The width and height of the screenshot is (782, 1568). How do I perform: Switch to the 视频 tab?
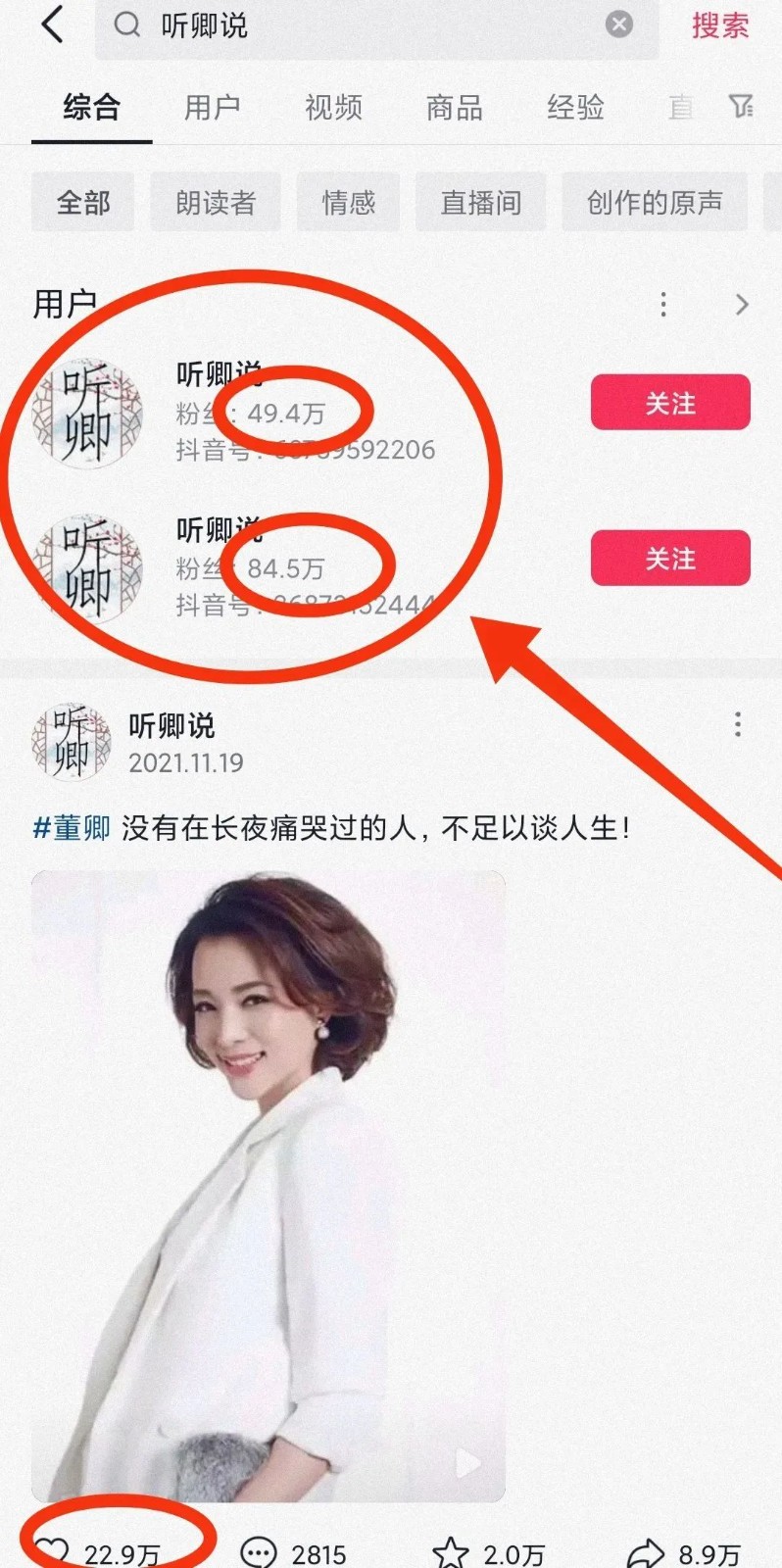click(333, 107)
